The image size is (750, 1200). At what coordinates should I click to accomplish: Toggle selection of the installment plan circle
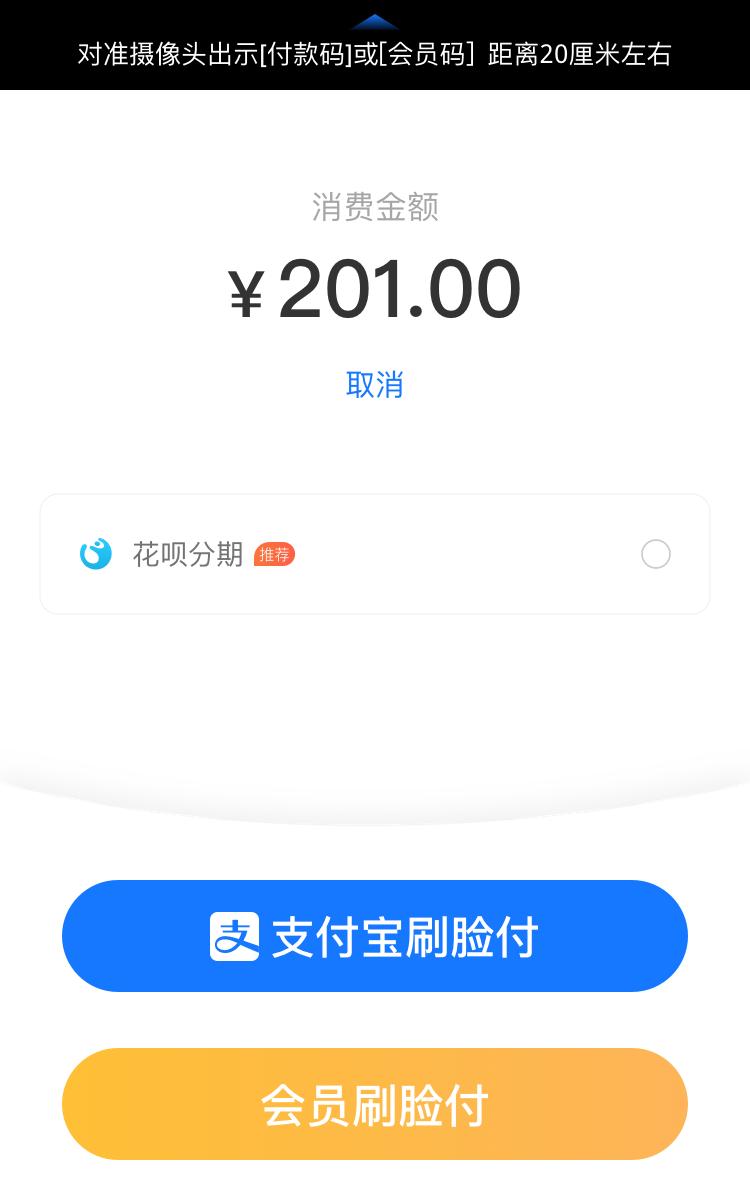[656, 554]
